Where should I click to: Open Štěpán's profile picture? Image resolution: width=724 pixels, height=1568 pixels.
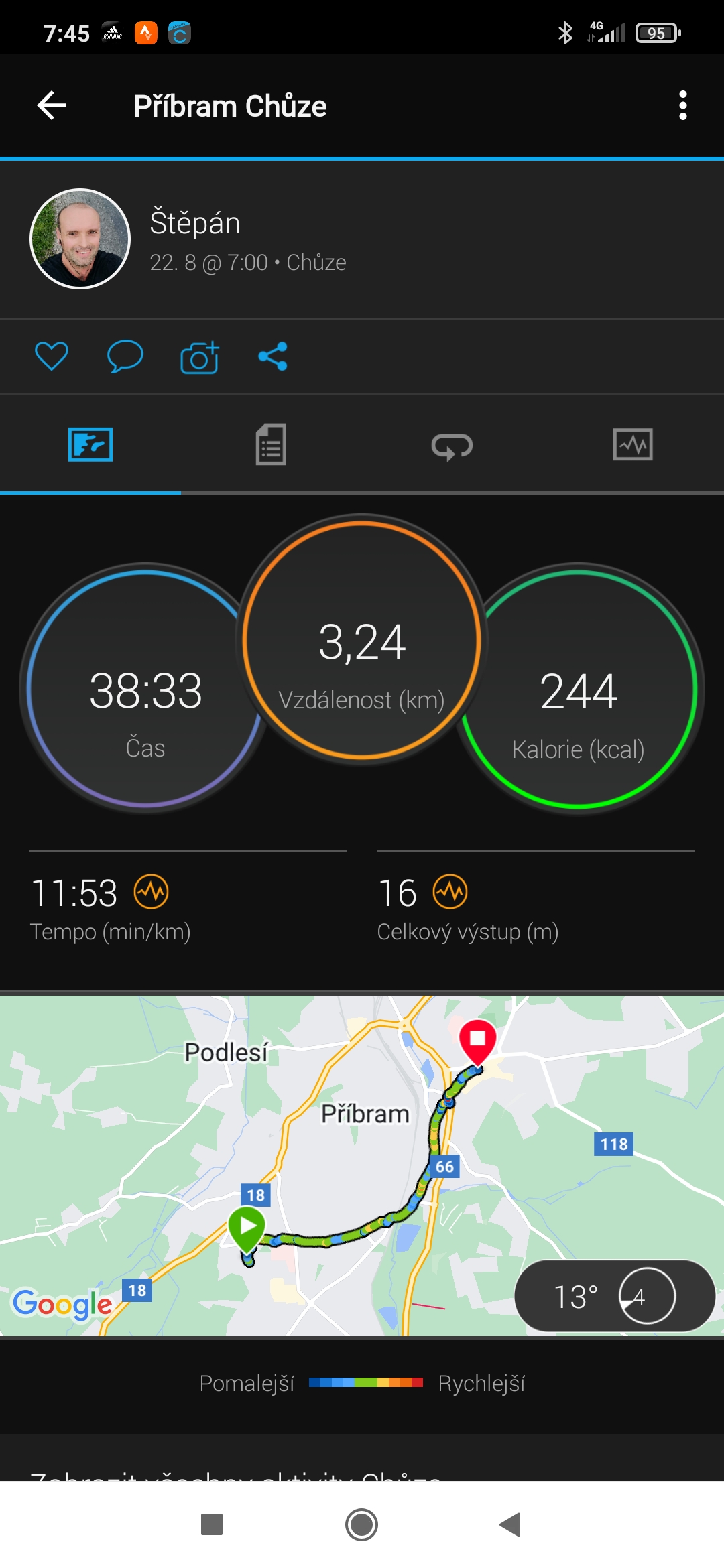pyautogui.click(x=80, y=239)
